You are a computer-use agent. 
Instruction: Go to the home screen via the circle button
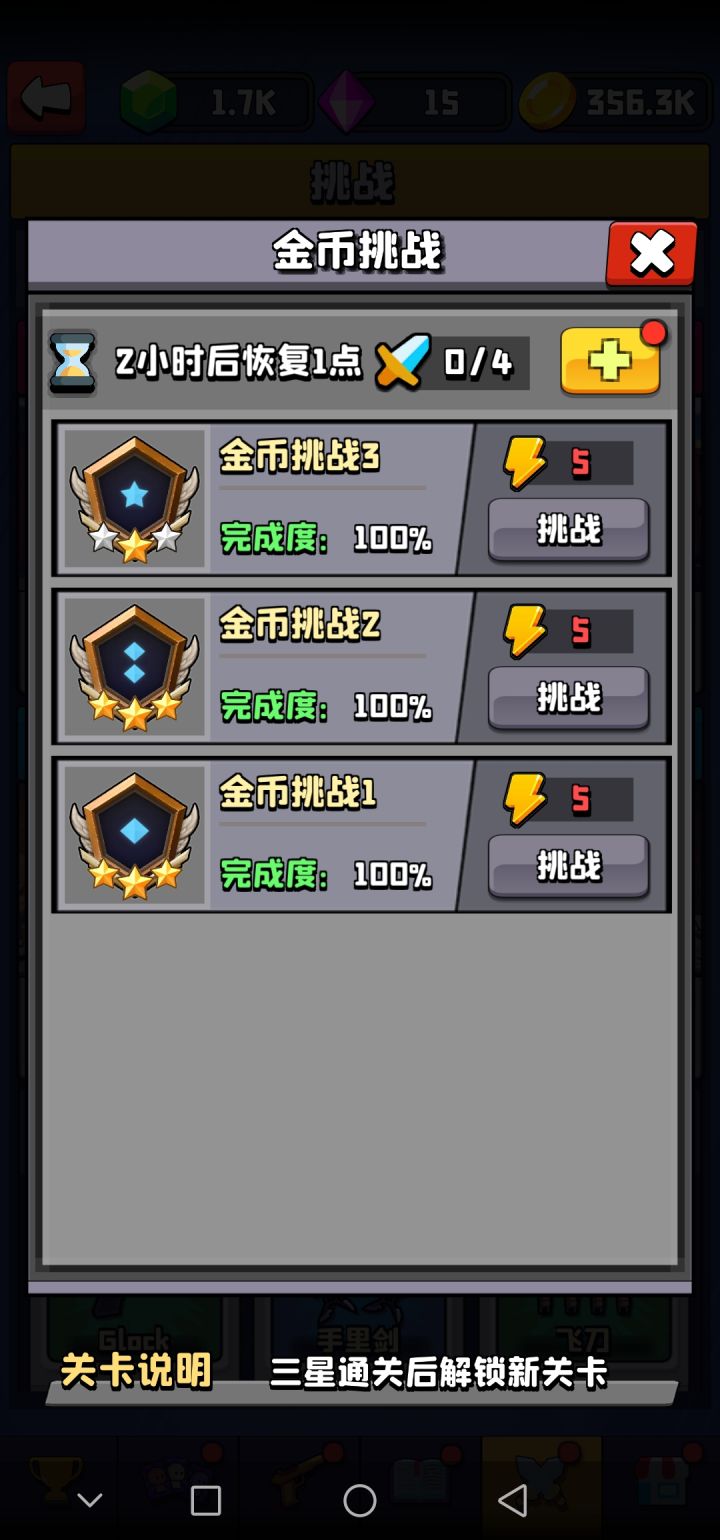tap(360, 1499)
